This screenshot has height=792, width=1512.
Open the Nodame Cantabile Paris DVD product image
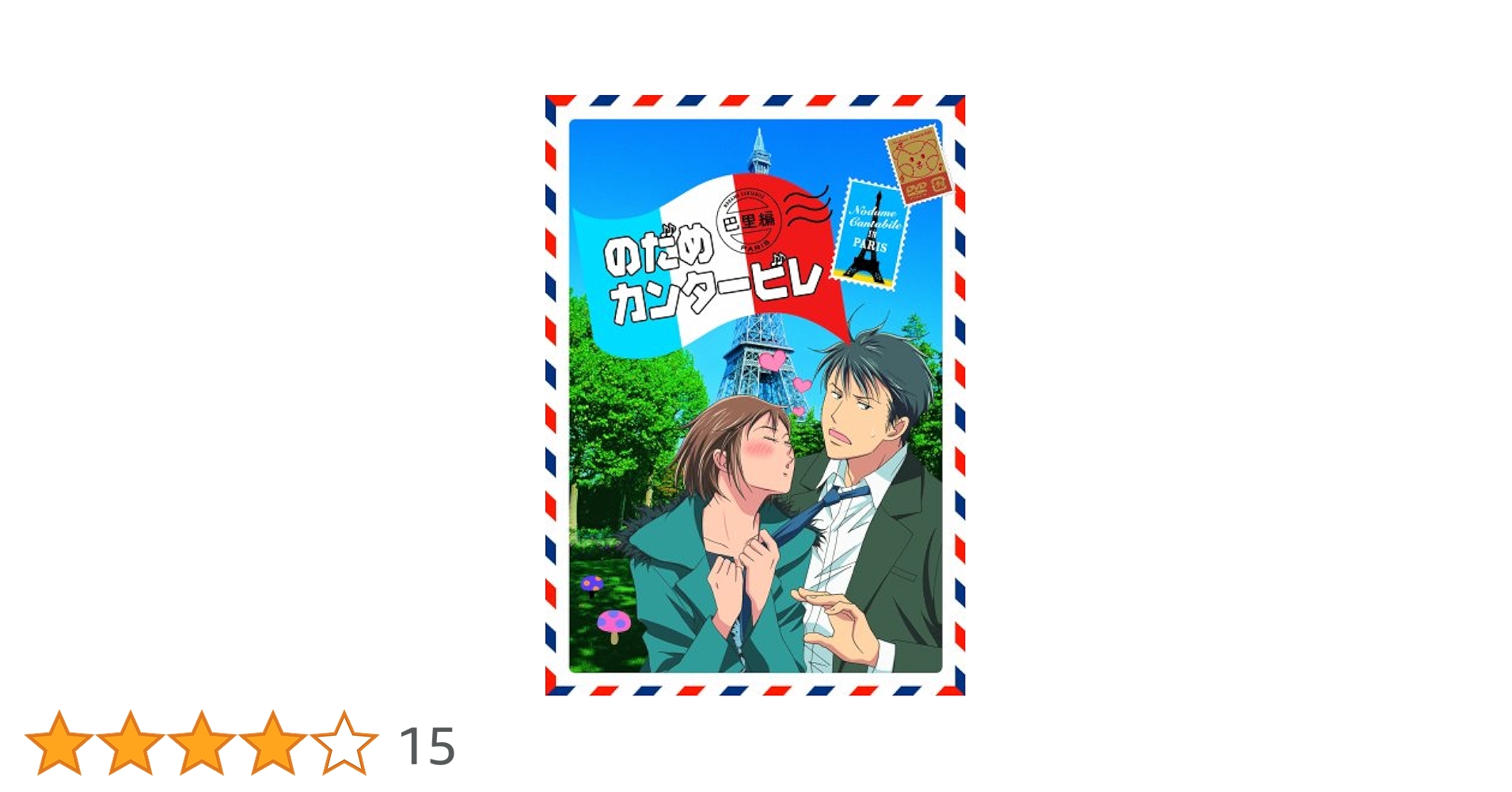[x=755, y=395]
